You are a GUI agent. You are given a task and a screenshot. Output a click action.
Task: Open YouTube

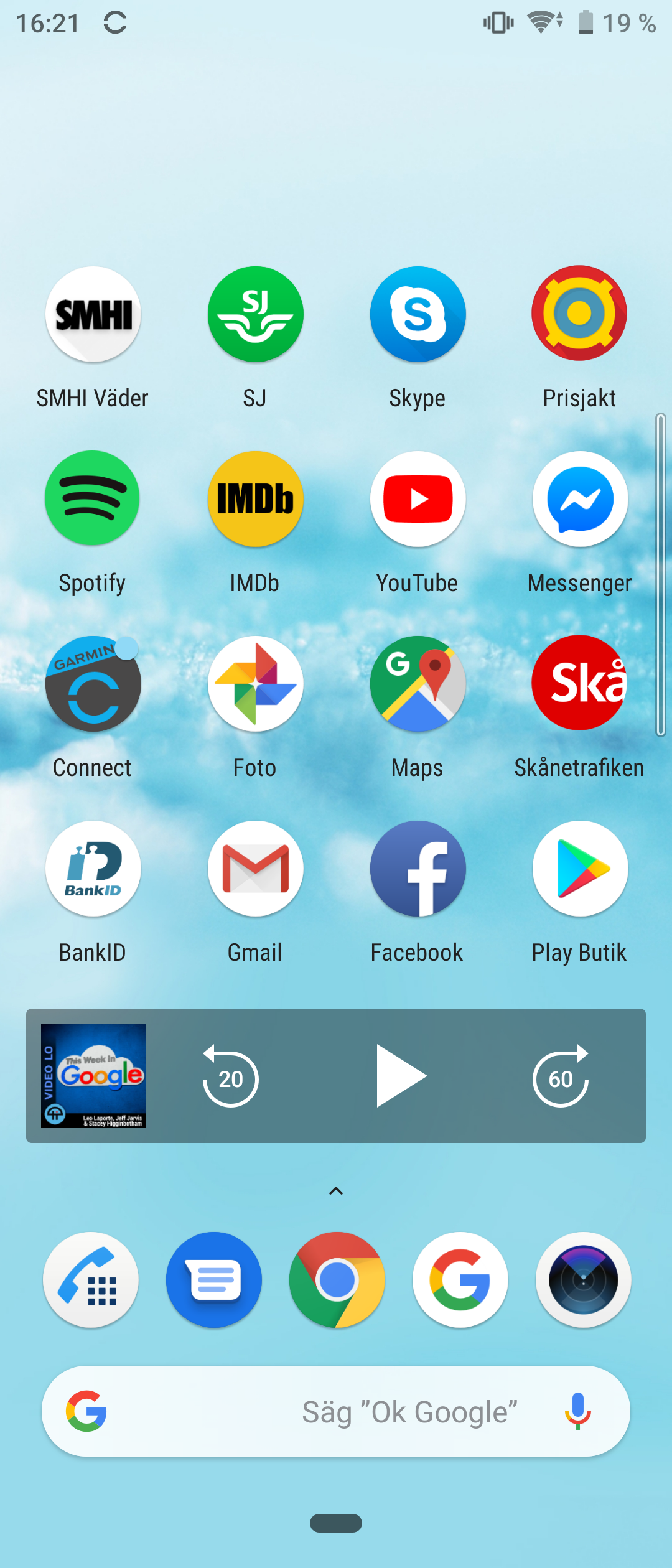click(418, 498)
